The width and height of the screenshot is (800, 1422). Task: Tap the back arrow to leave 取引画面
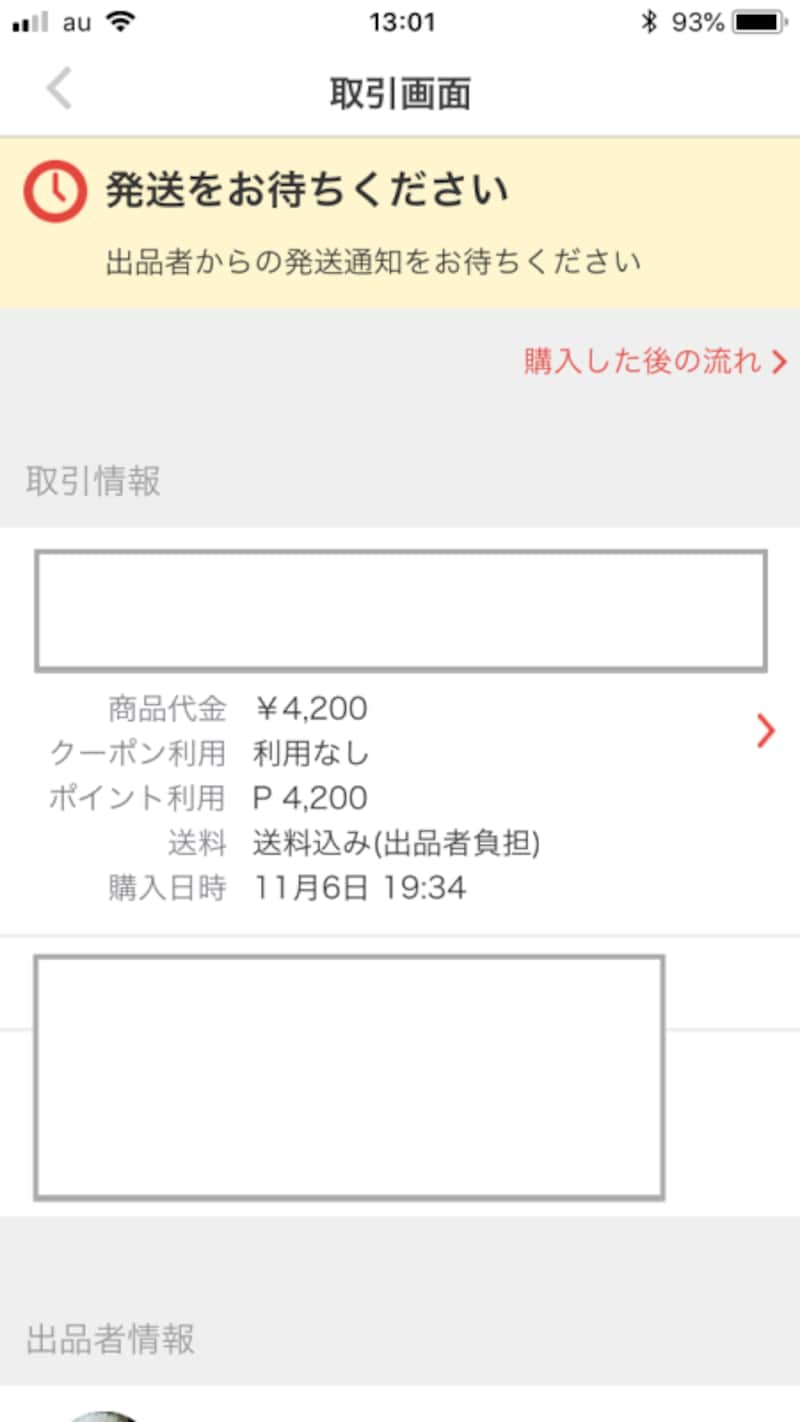coord(60,89)
